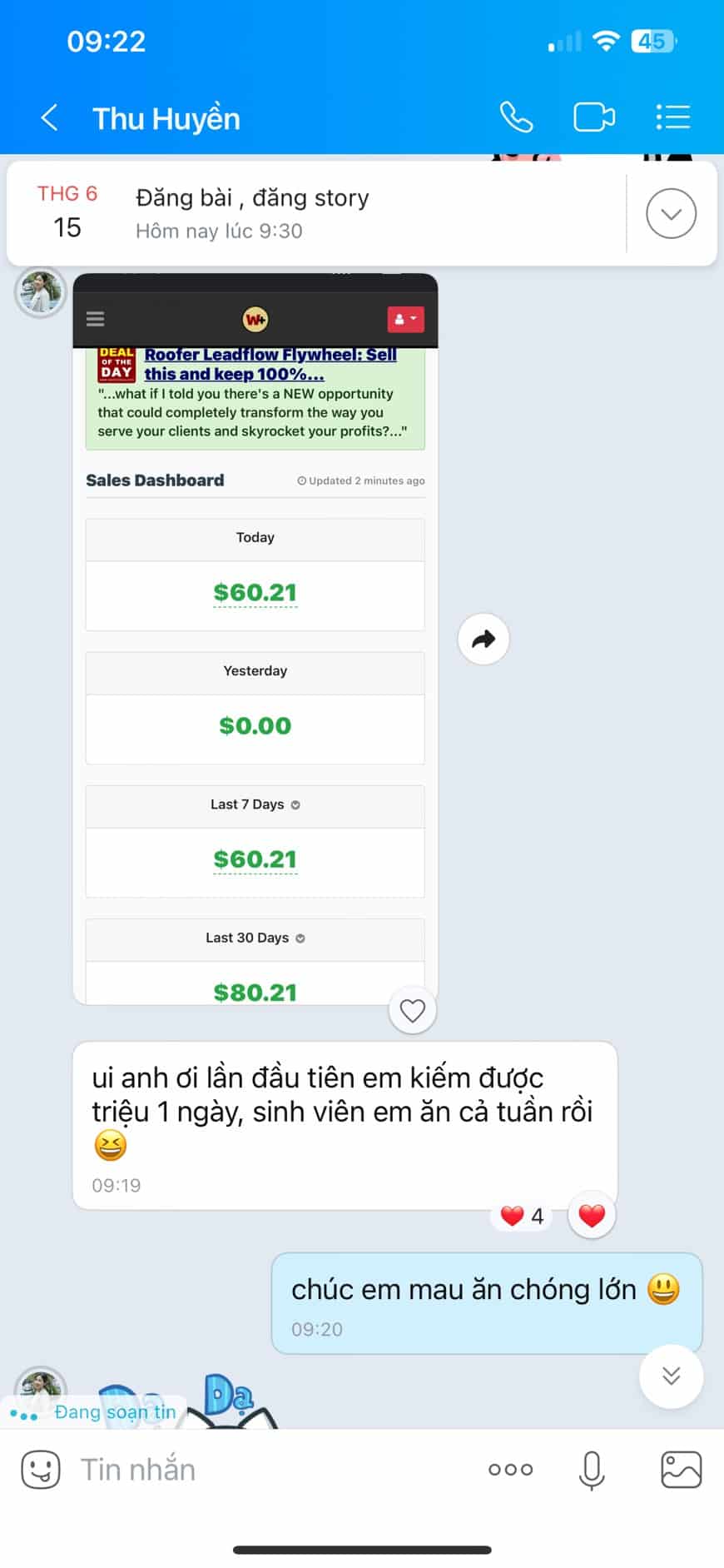Start a video call with Thu Huyền
The width and height of the screenshot is (724, 1568).
pyautogui.click(x=594, y=117)
